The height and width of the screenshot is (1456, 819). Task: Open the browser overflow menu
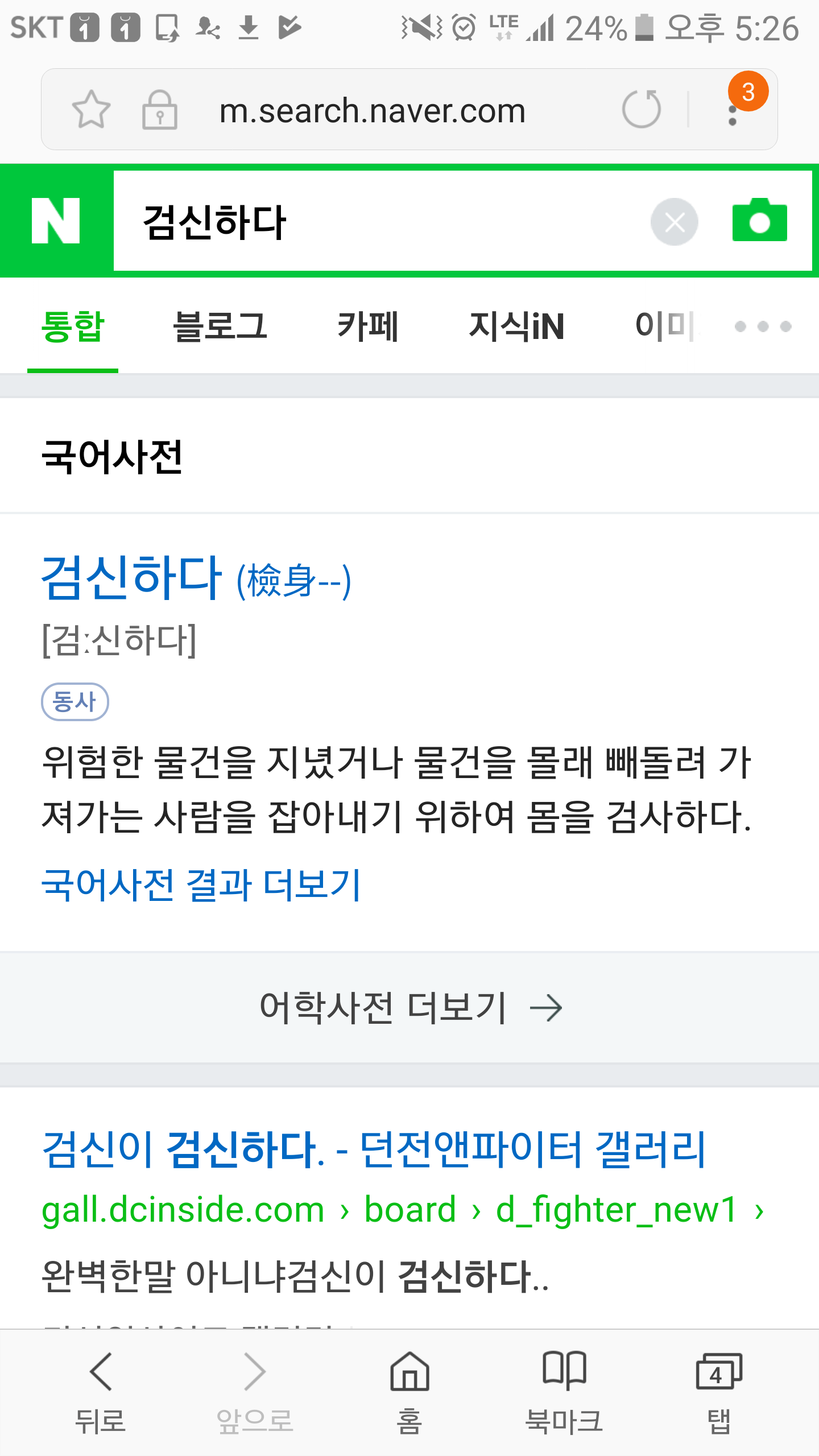pyautogui.click(x=733, y=109)
